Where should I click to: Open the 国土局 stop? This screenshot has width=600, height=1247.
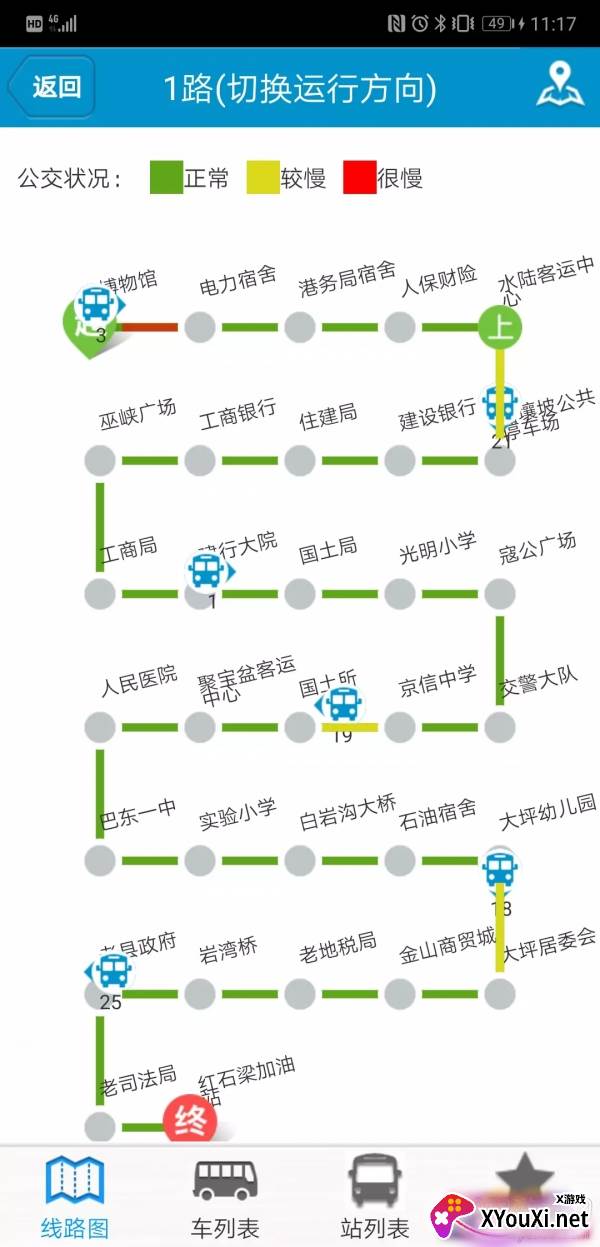click(300, 594)
